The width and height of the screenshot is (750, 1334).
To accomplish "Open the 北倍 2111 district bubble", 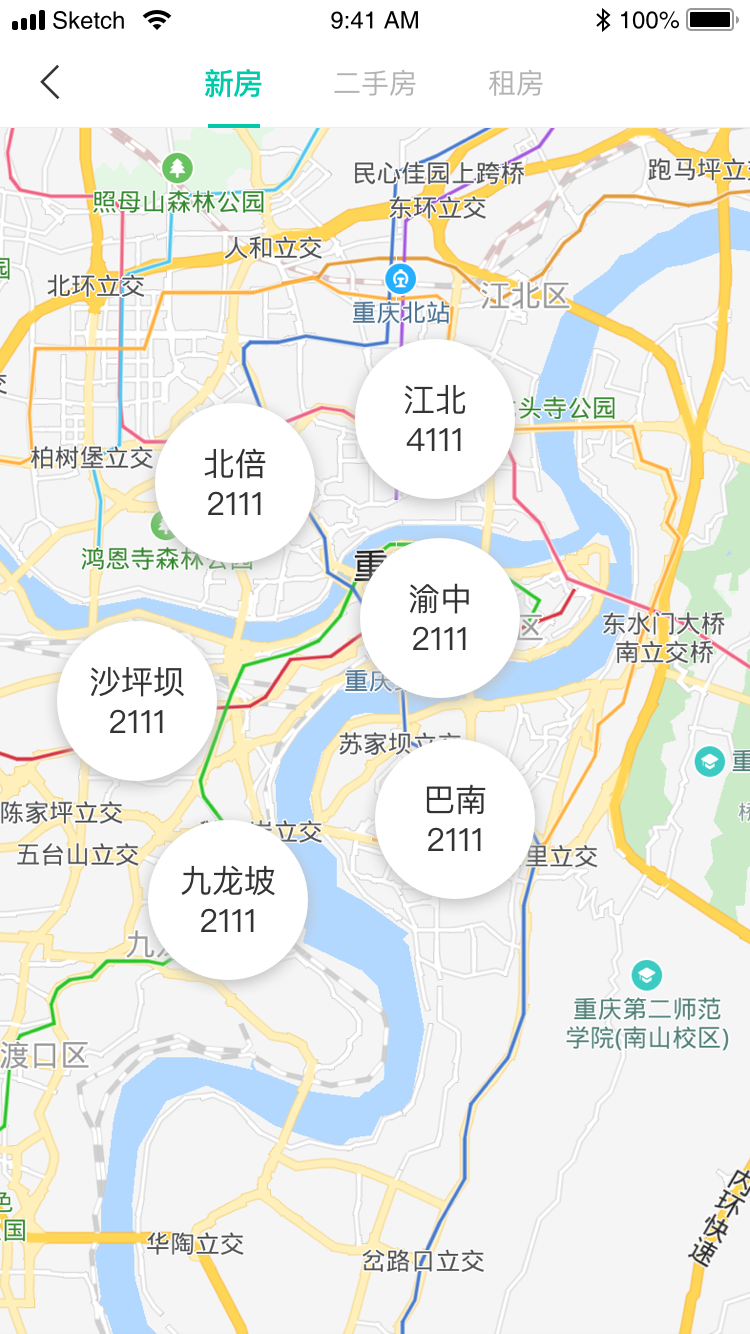I will pos(235,483).
